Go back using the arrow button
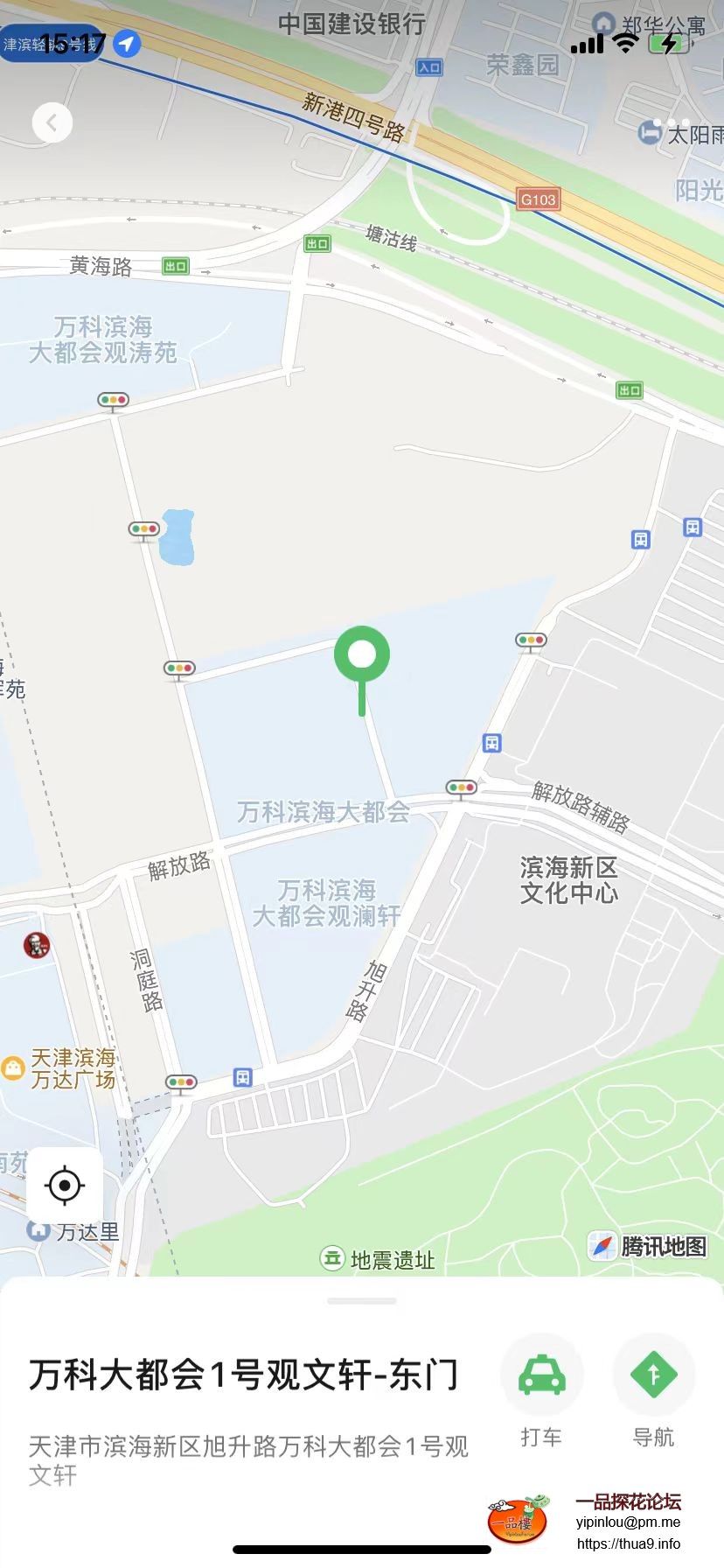Viewport: 724px width, 1568px height. pos(52,123)
